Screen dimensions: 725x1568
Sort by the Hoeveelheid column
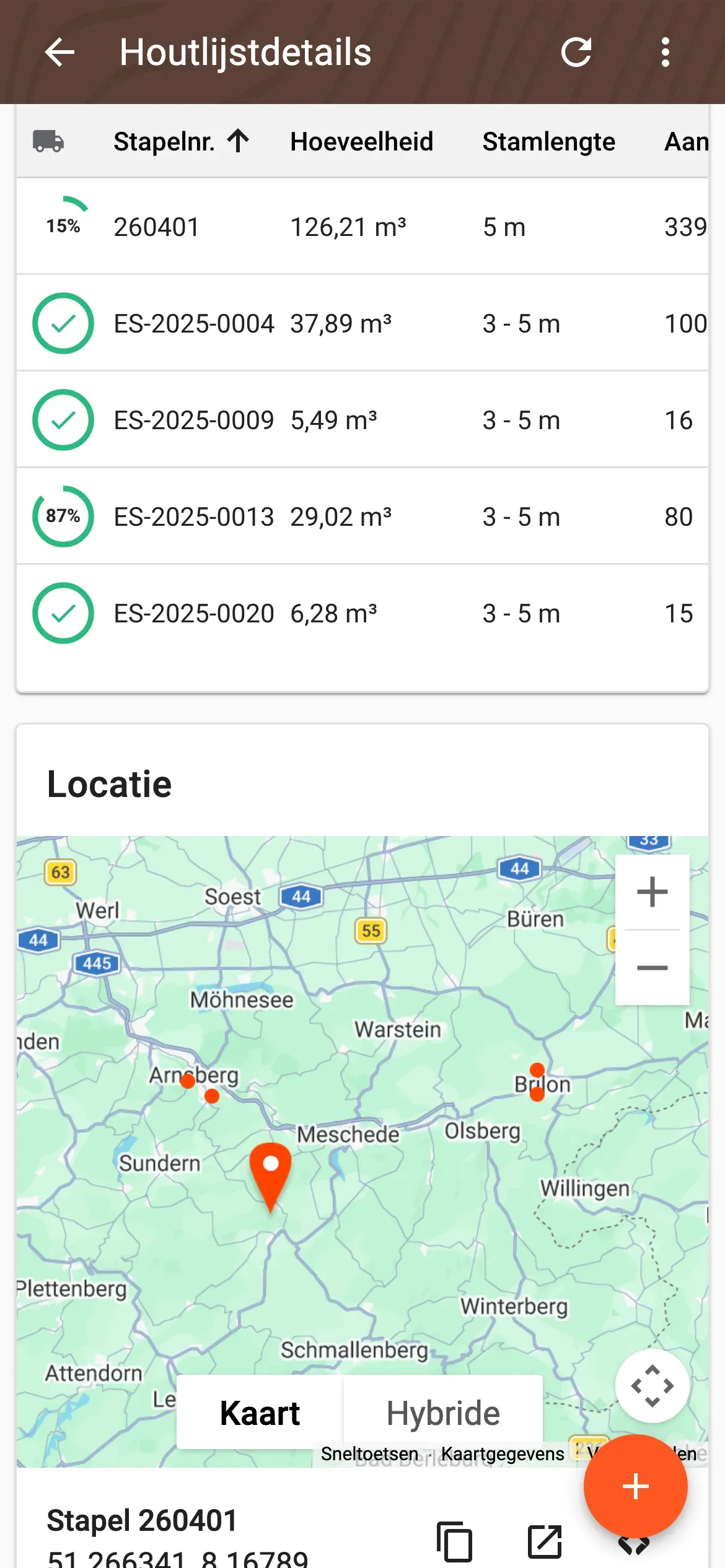361,142
